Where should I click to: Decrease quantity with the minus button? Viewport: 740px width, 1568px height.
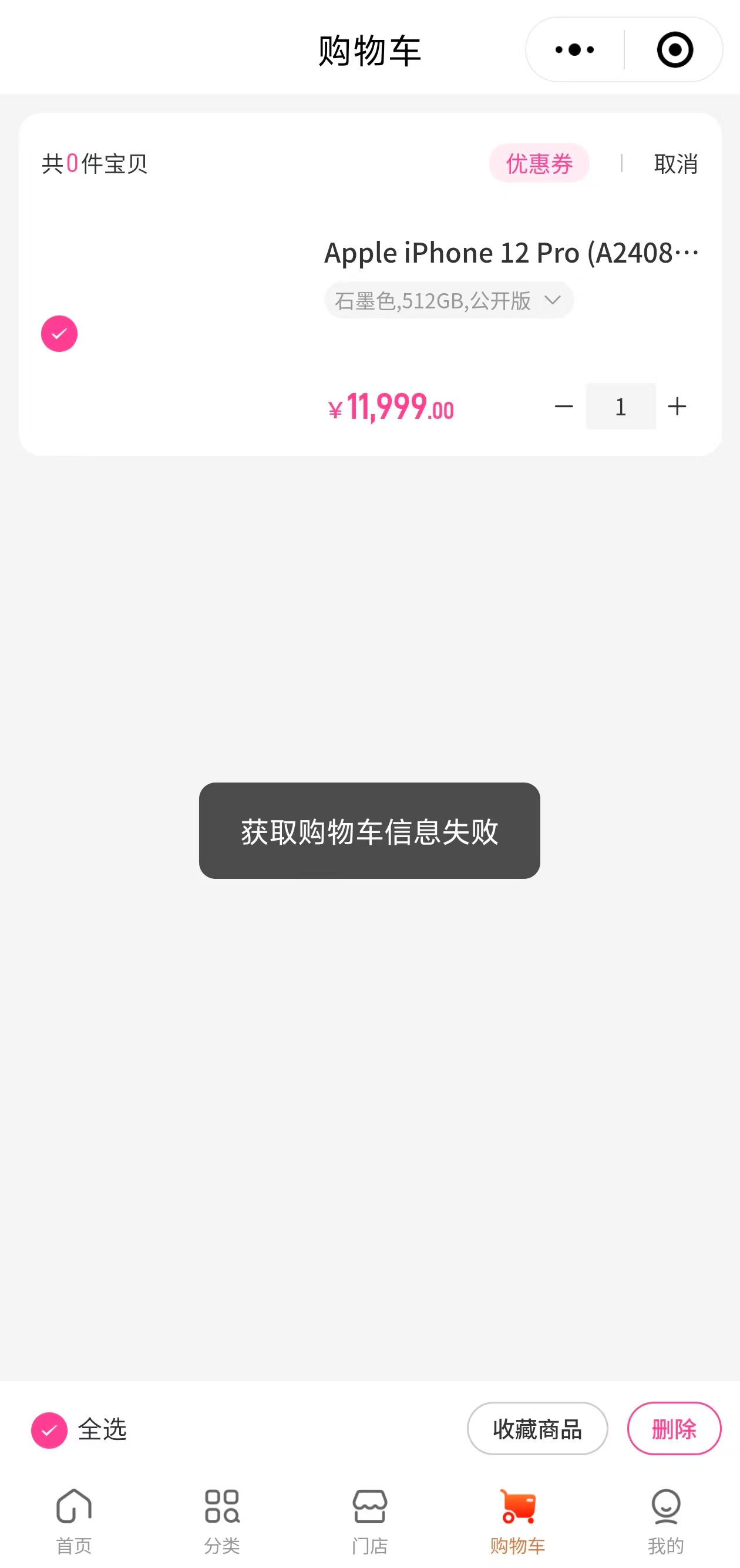tap(564, 406)
